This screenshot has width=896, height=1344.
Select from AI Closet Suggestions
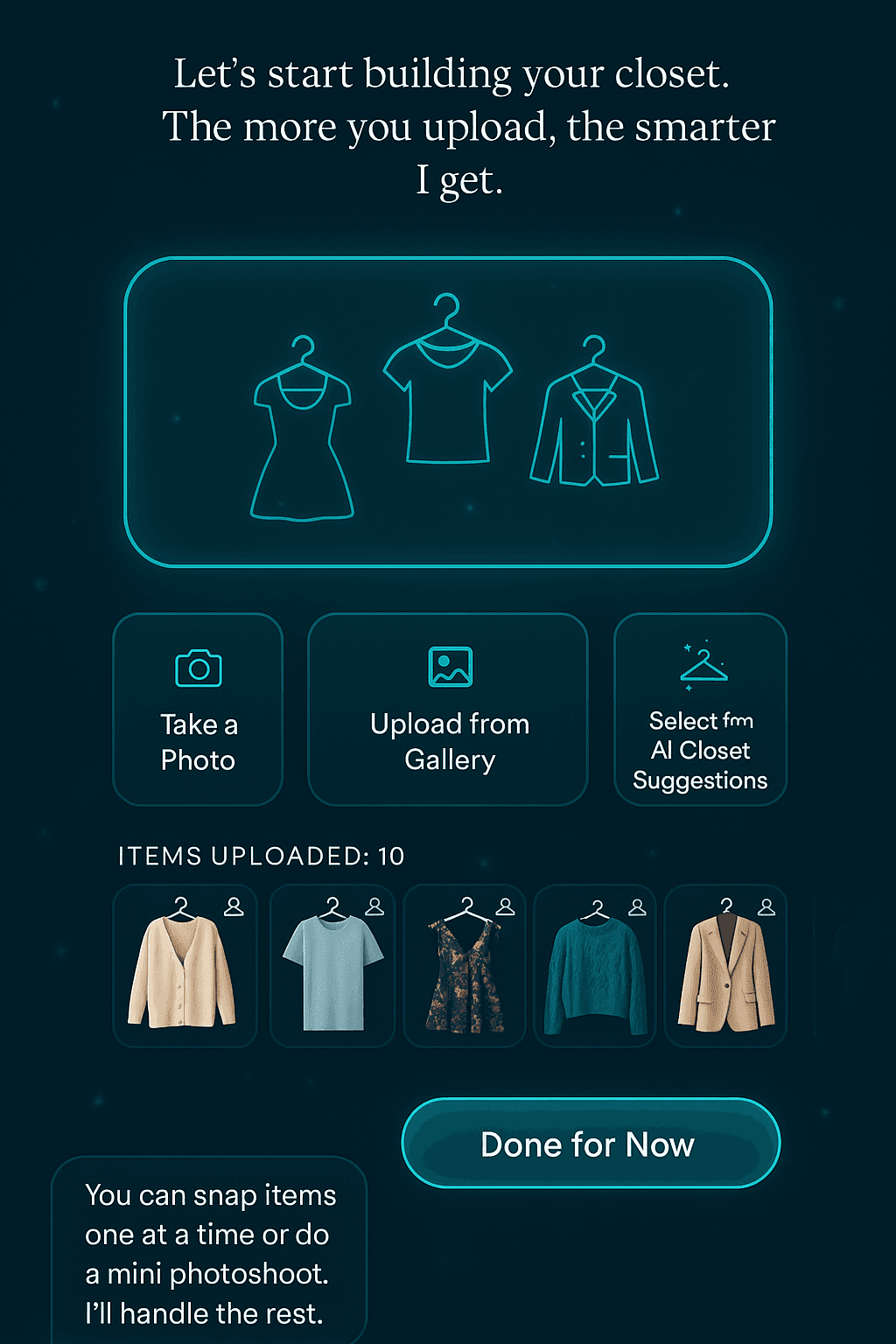[700, 709]
